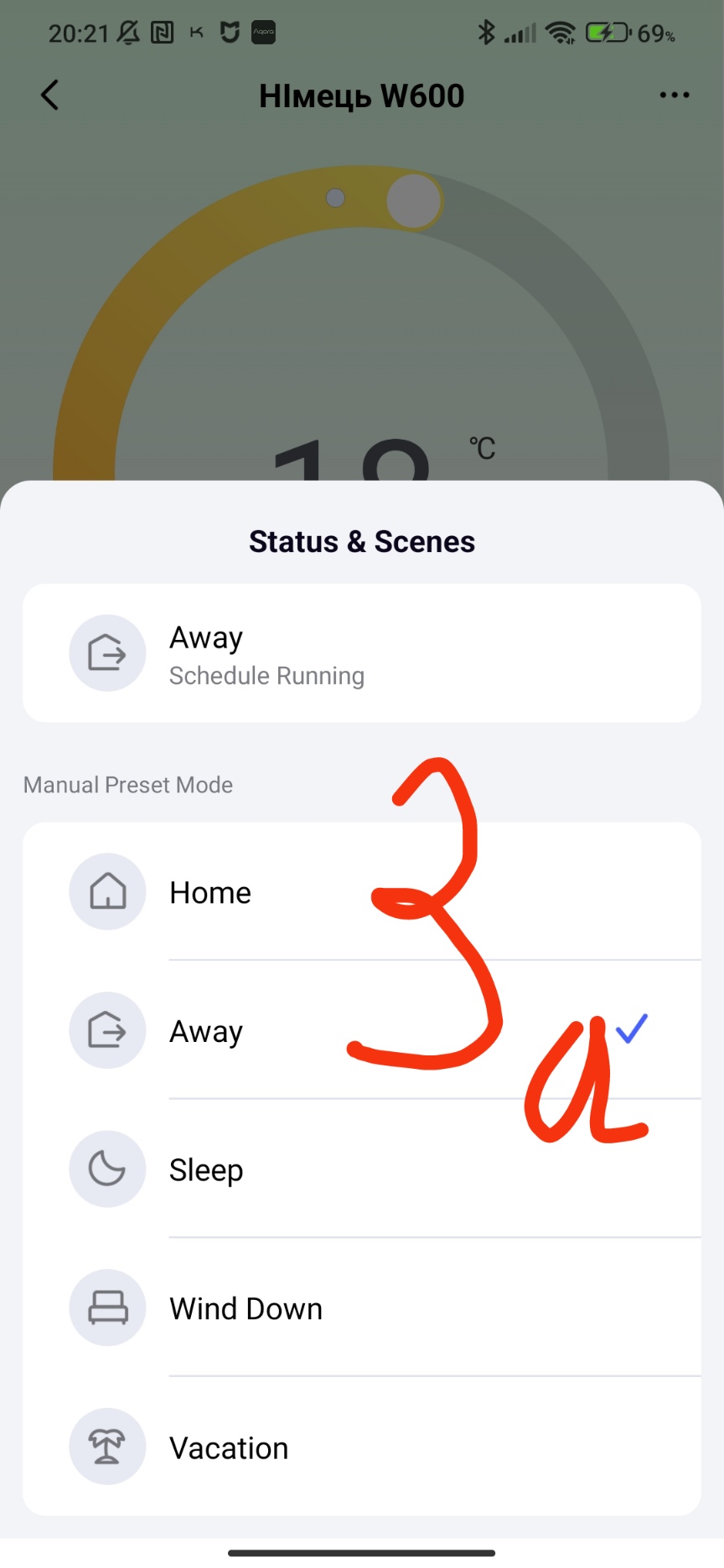Open the Away Schedule Running status card

click(361, 653)
